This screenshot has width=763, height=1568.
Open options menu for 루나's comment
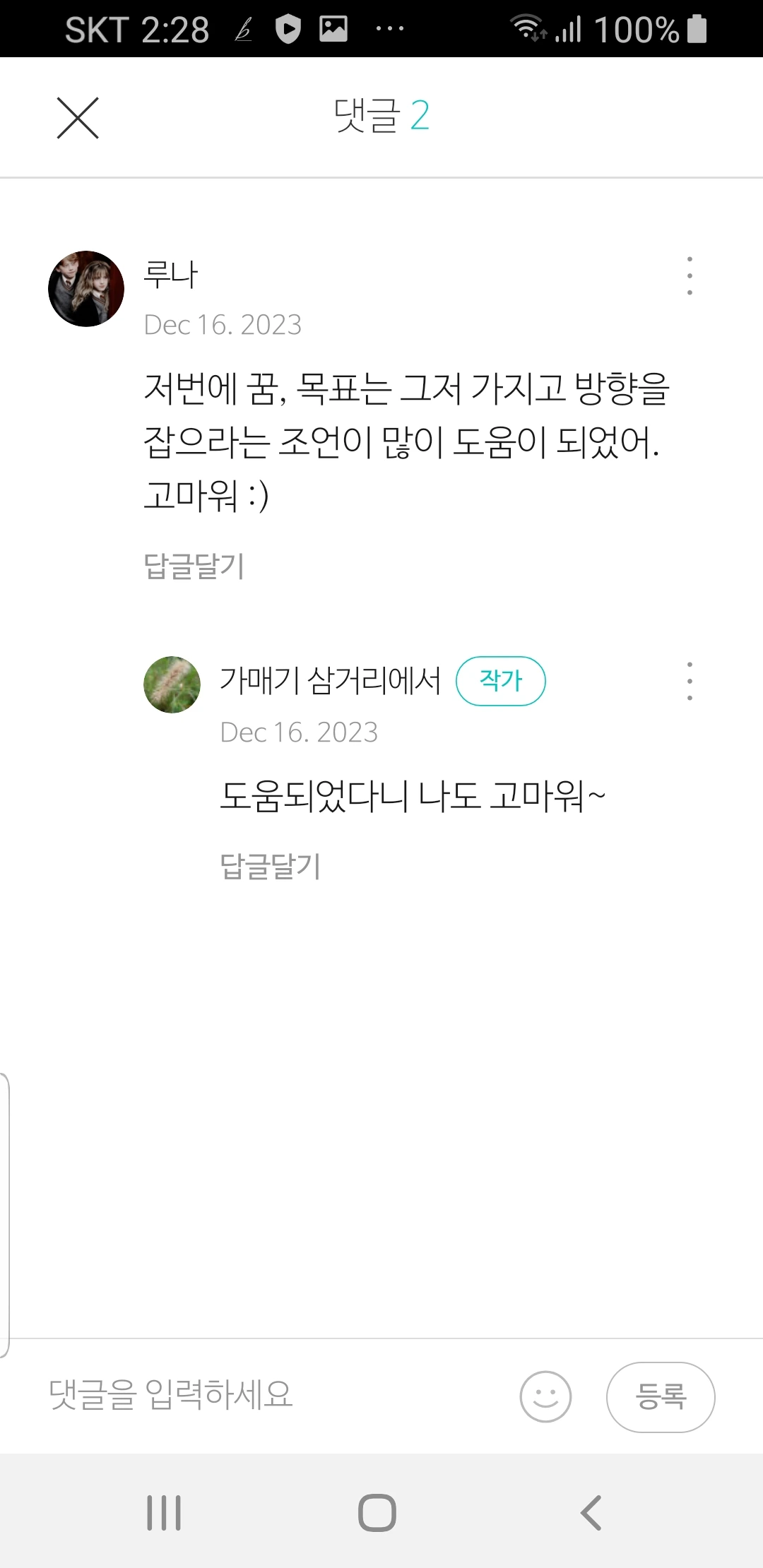tap(690, 275)
